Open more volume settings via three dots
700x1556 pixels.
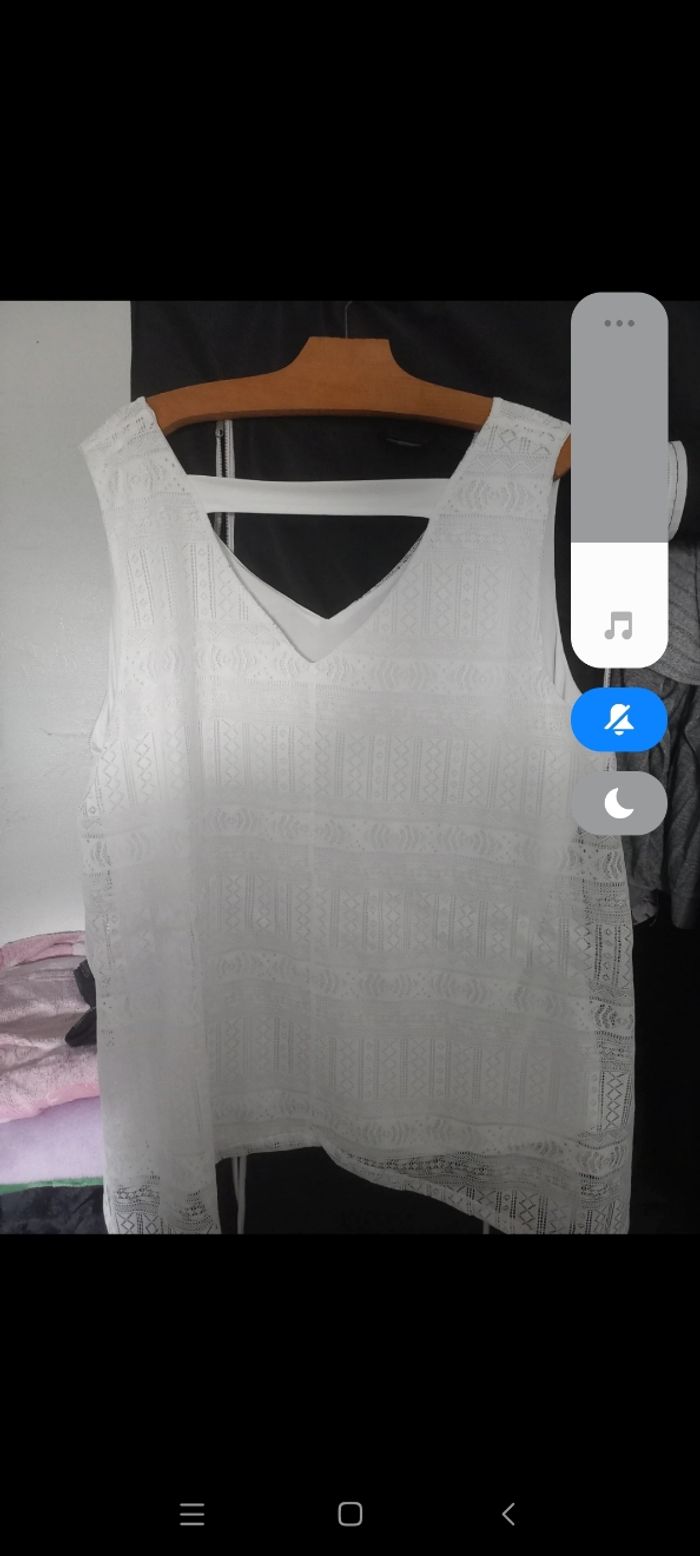pos(619,323)
